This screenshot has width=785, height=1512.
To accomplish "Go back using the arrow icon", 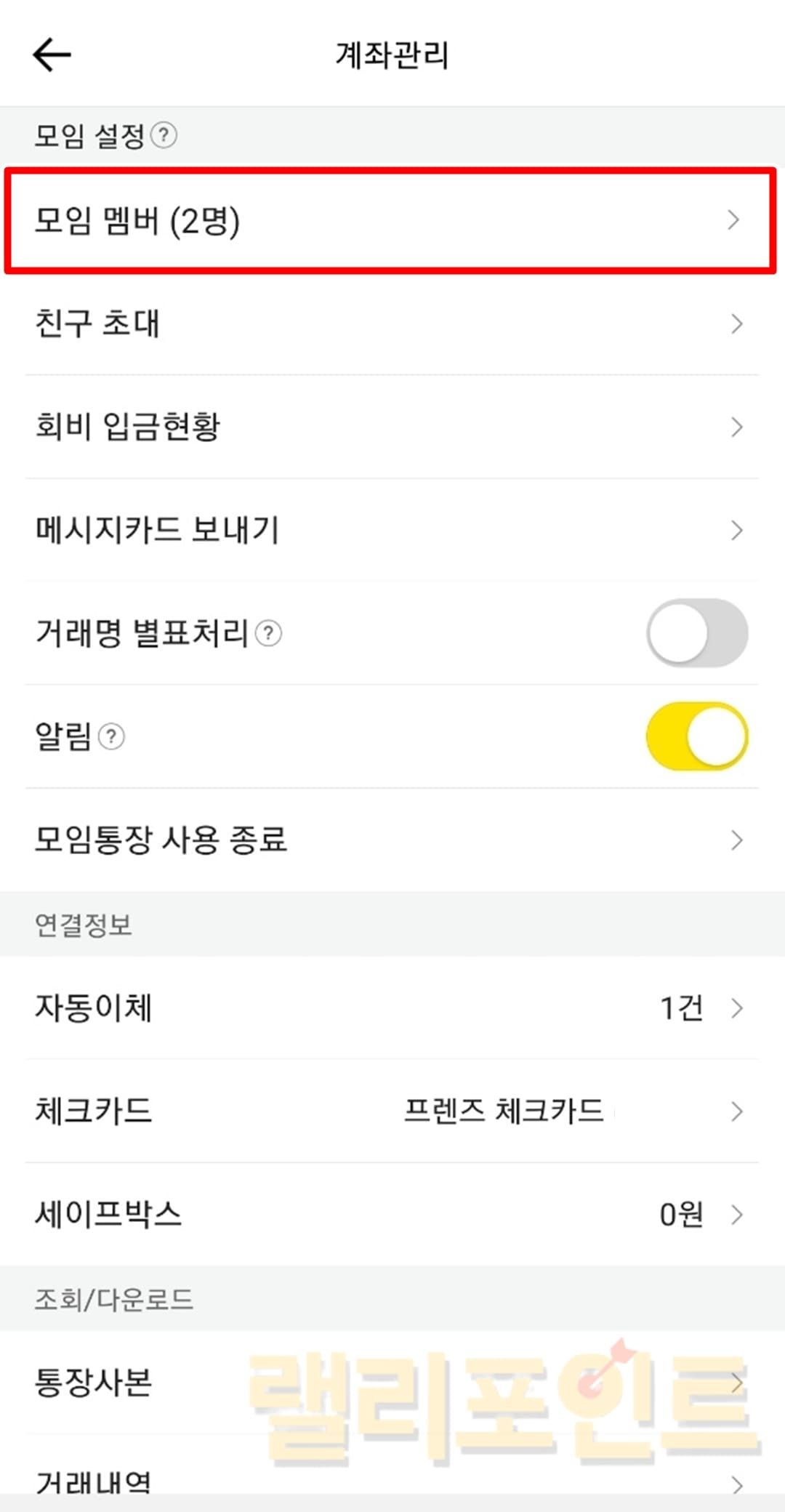I will [x=52, y=55].
